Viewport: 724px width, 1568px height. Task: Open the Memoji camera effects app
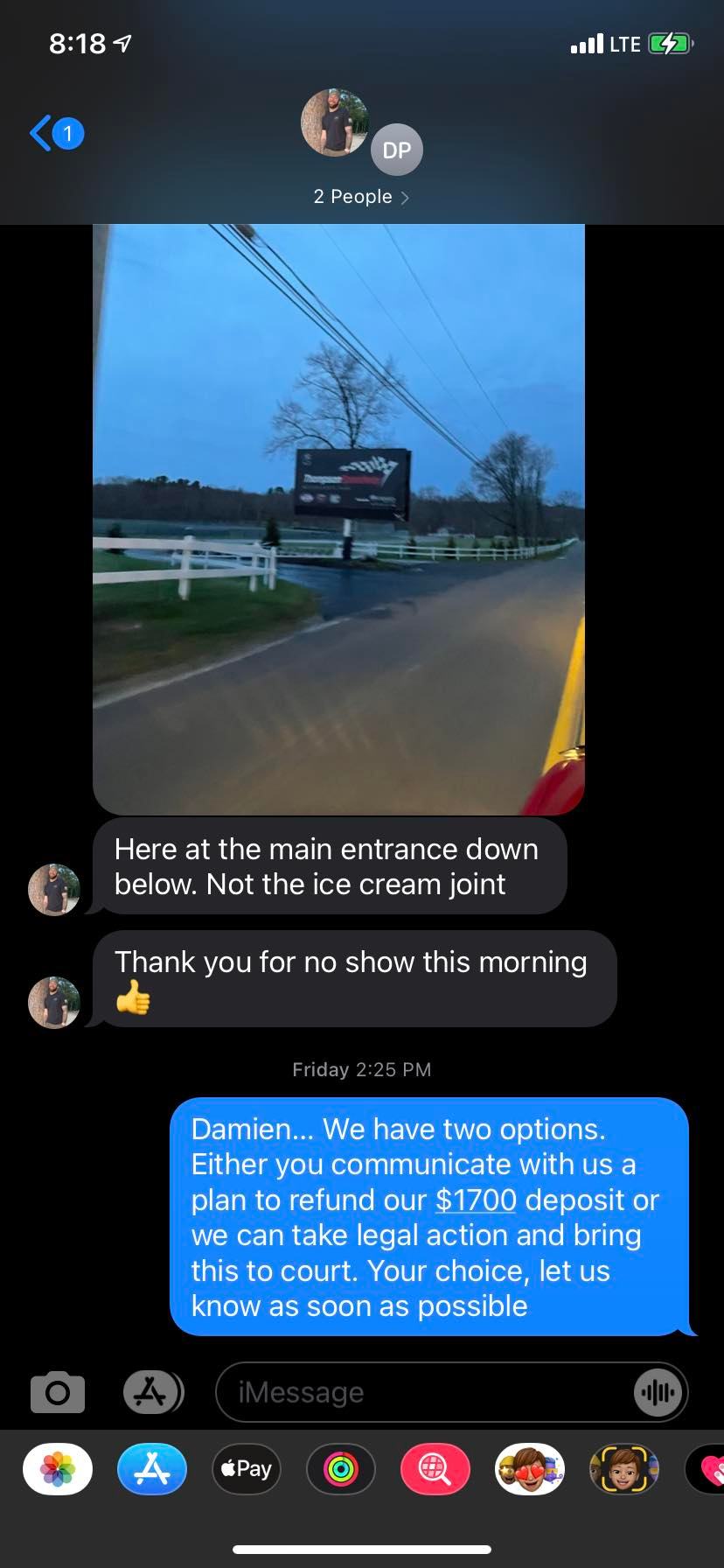(624, 1469)
